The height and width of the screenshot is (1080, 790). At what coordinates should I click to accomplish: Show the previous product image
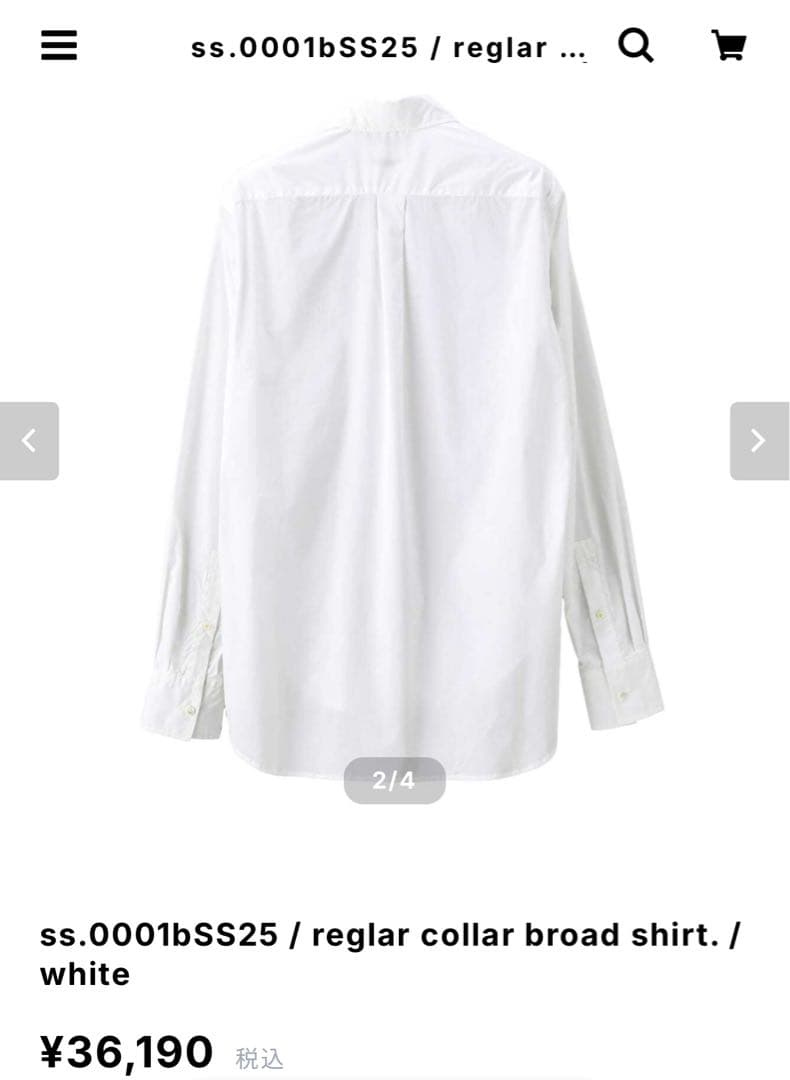(29, 441)
